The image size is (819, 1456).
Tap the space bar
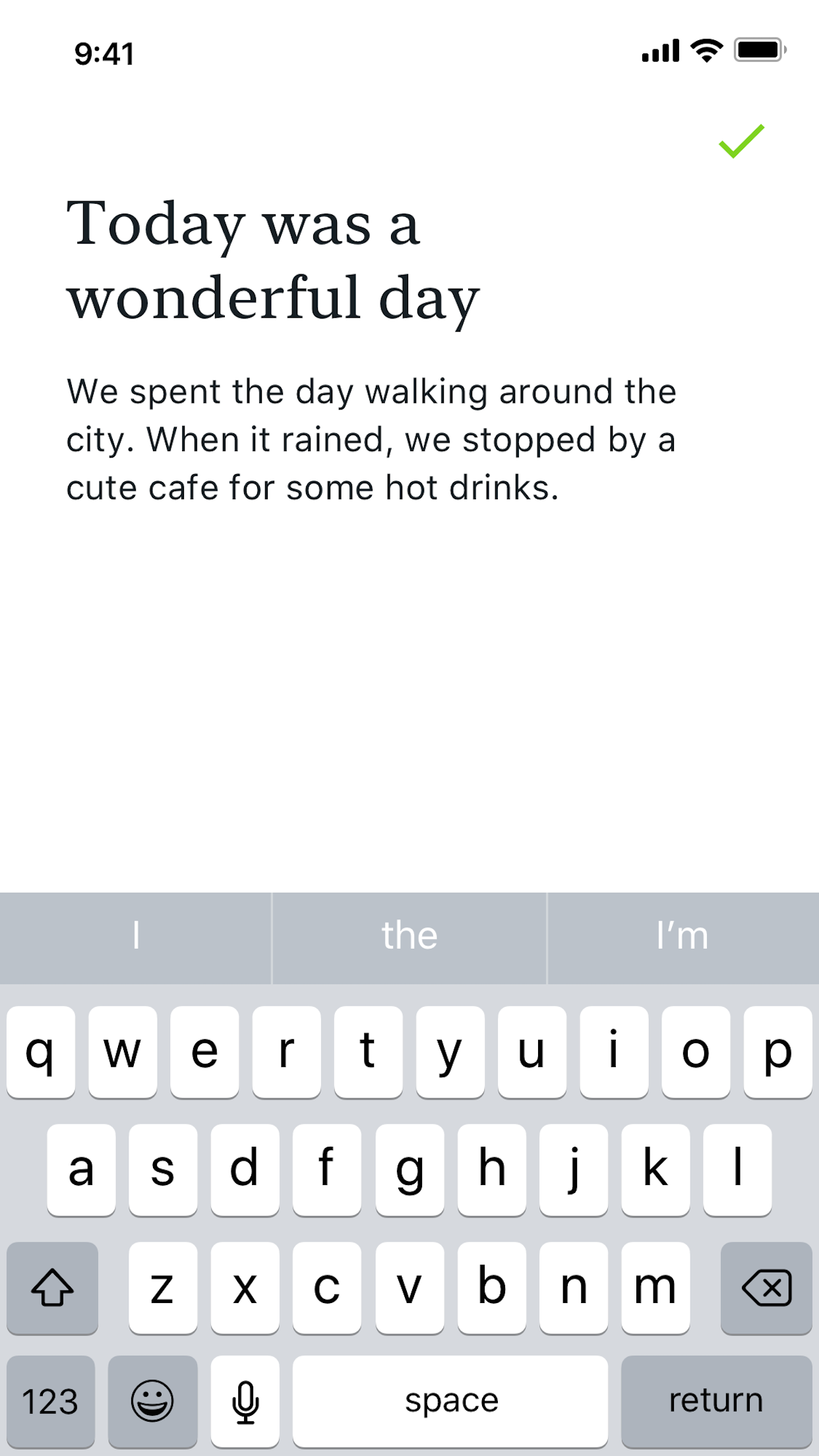coord(450,1401)
